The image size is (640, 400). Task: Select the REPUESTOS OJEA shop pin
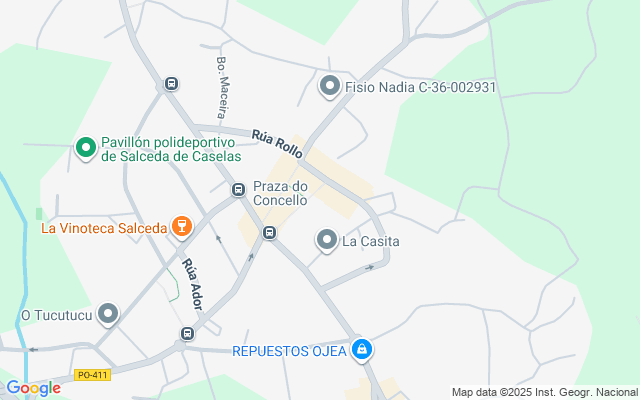[x=362, y=350]
